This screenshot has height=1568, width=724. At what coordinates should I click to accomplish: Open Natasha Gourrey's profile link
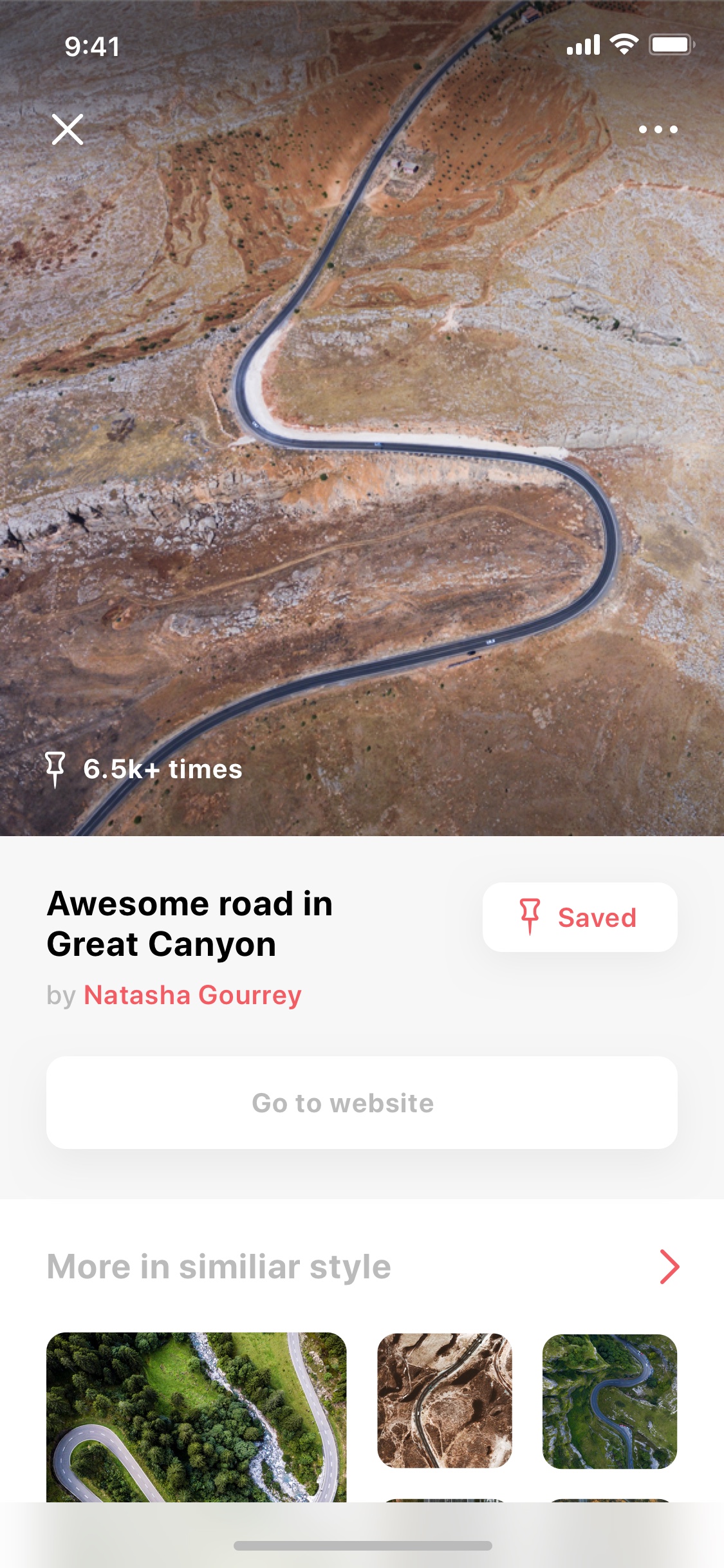(192, 995)
